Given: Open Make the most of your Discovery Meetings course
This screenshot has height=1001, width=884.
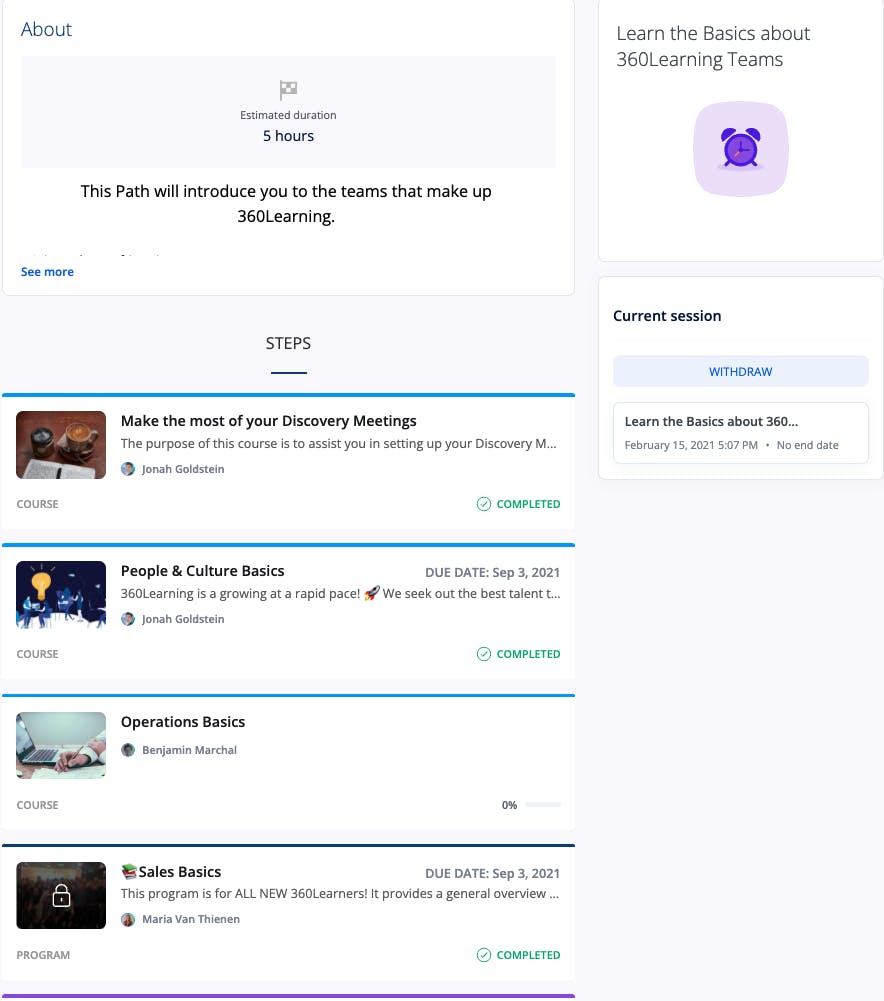Looking at the screenshot, I should click(x=268, y=421).
